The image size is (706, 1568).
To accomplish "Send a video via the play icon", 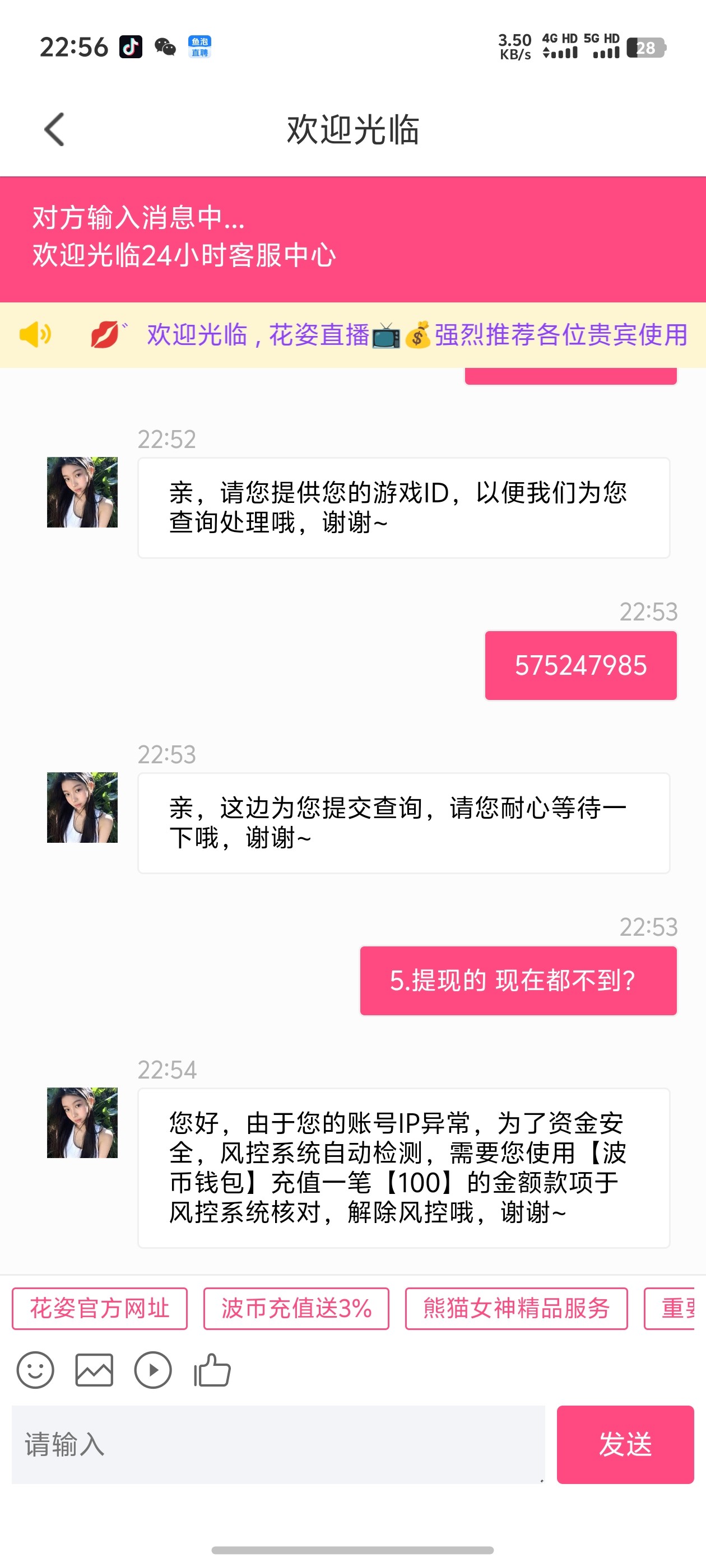I will [152, 1370].
